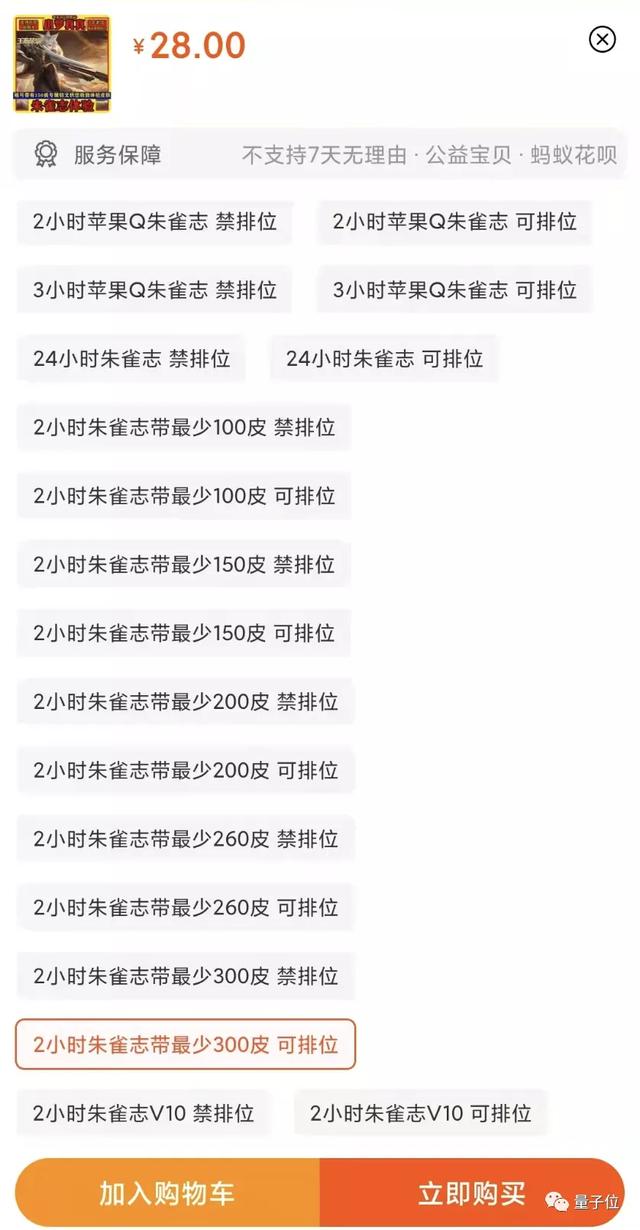Select 2小时朱雀志带最少100皮 可排位
This screenshot has width=640, height=1230.
pos(184,496)
